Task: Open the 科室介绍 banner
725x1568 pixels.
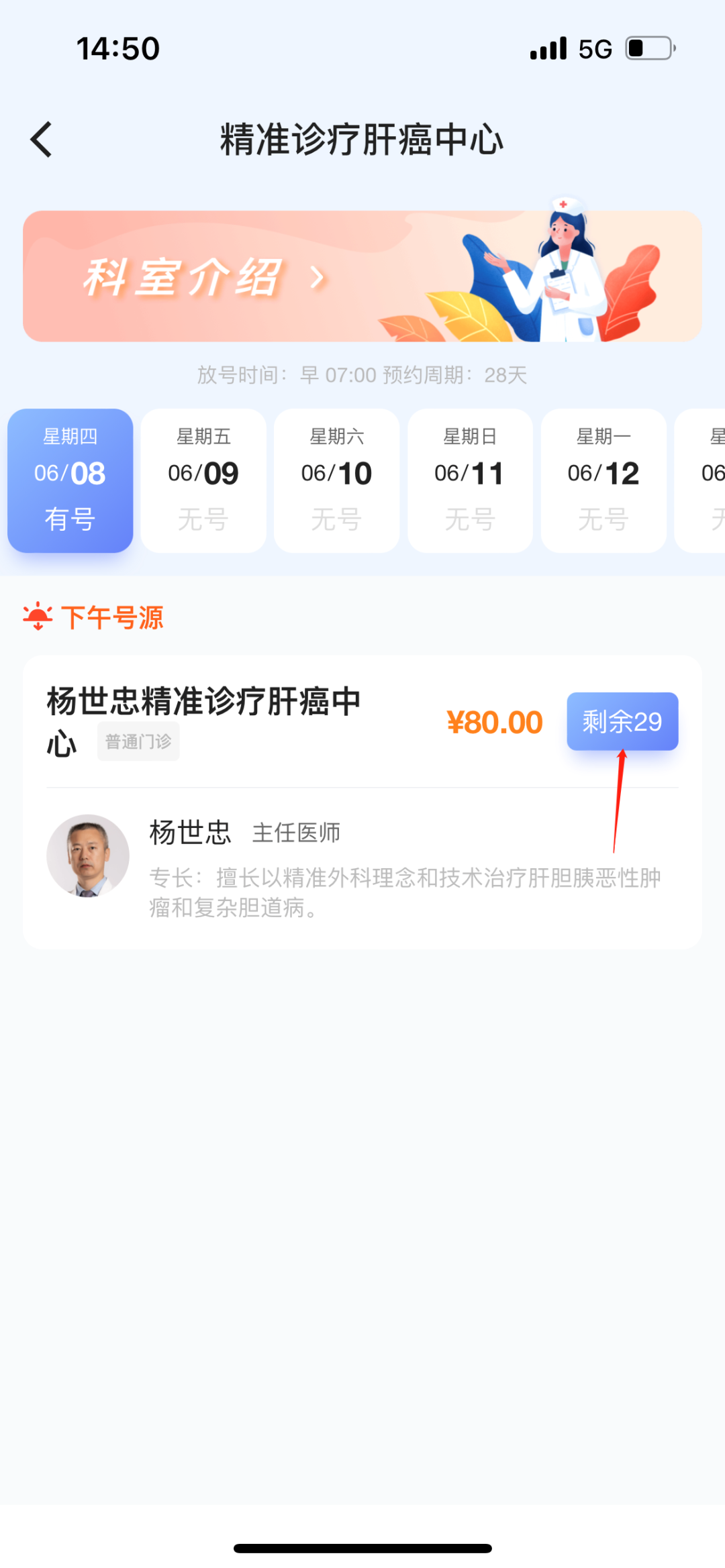Action: click(x=362, y=276)
